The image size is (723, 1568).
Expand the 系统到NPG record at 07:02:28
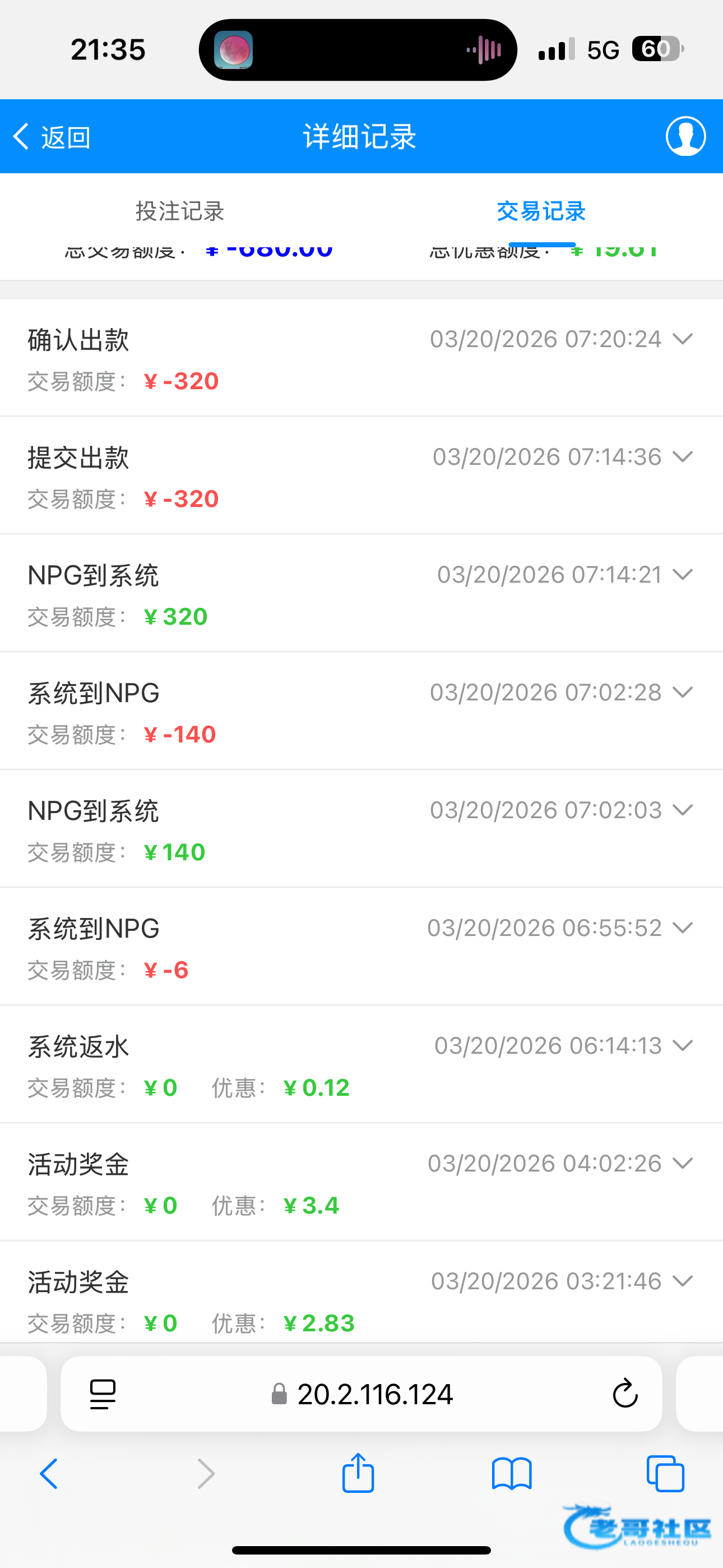(x=683, y=692)
